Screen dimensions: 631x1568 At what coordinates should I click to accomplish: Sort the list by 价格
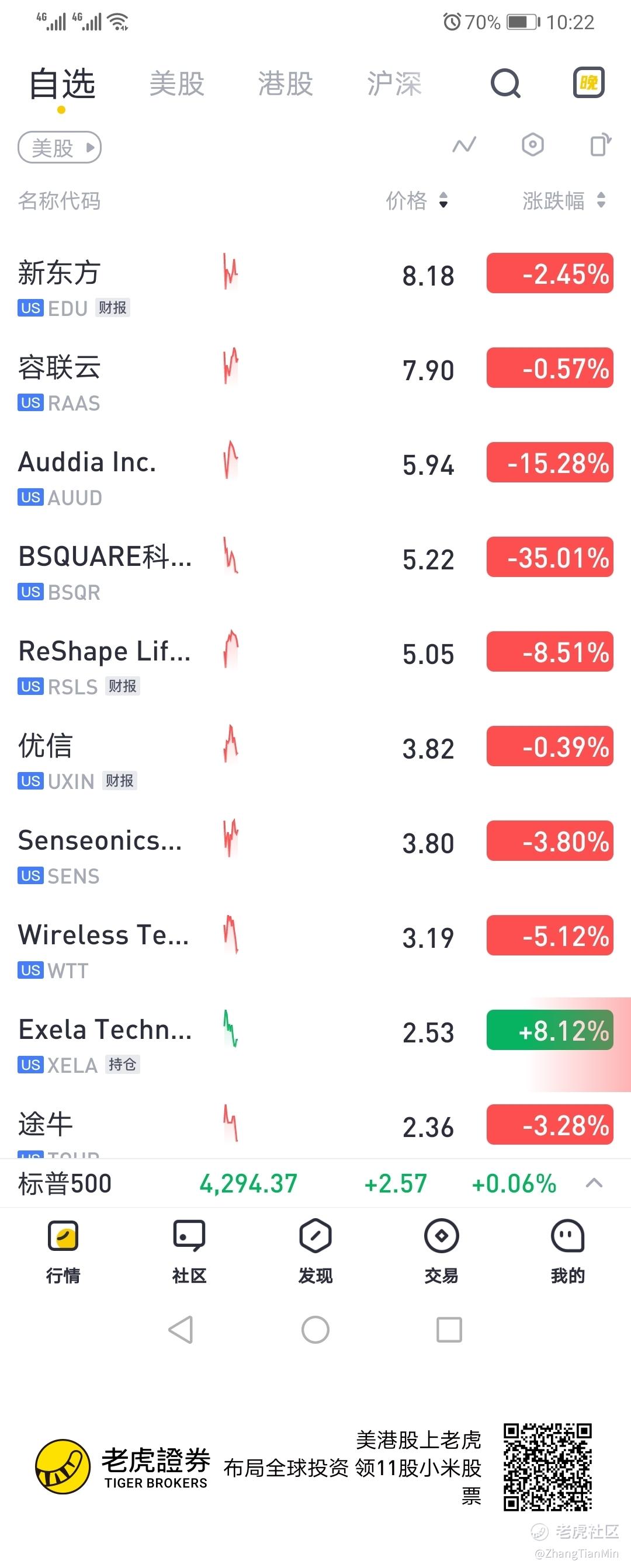[x=417, y=200]
